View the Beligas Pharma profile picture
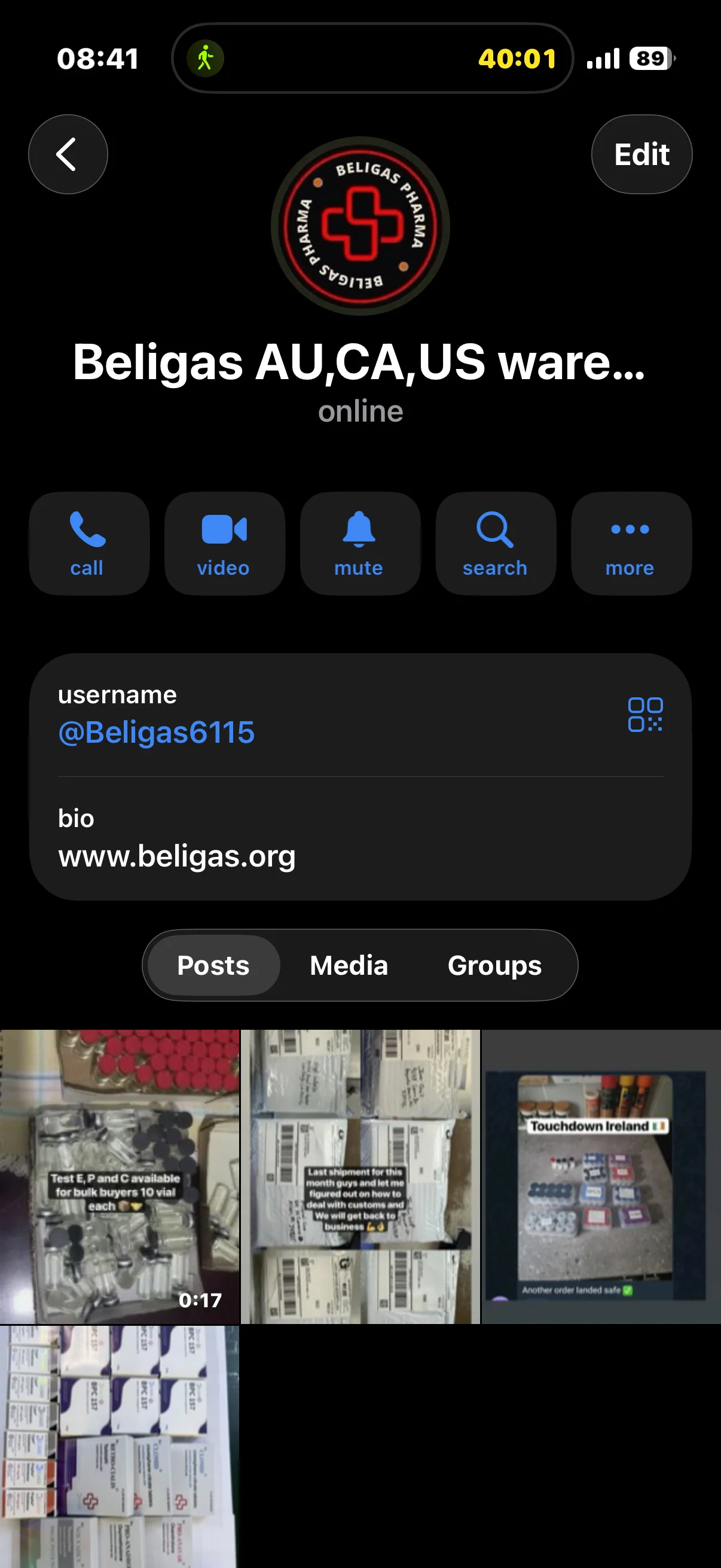The image size is (721, 1568). pyautogui.click(x=360, y=227)
